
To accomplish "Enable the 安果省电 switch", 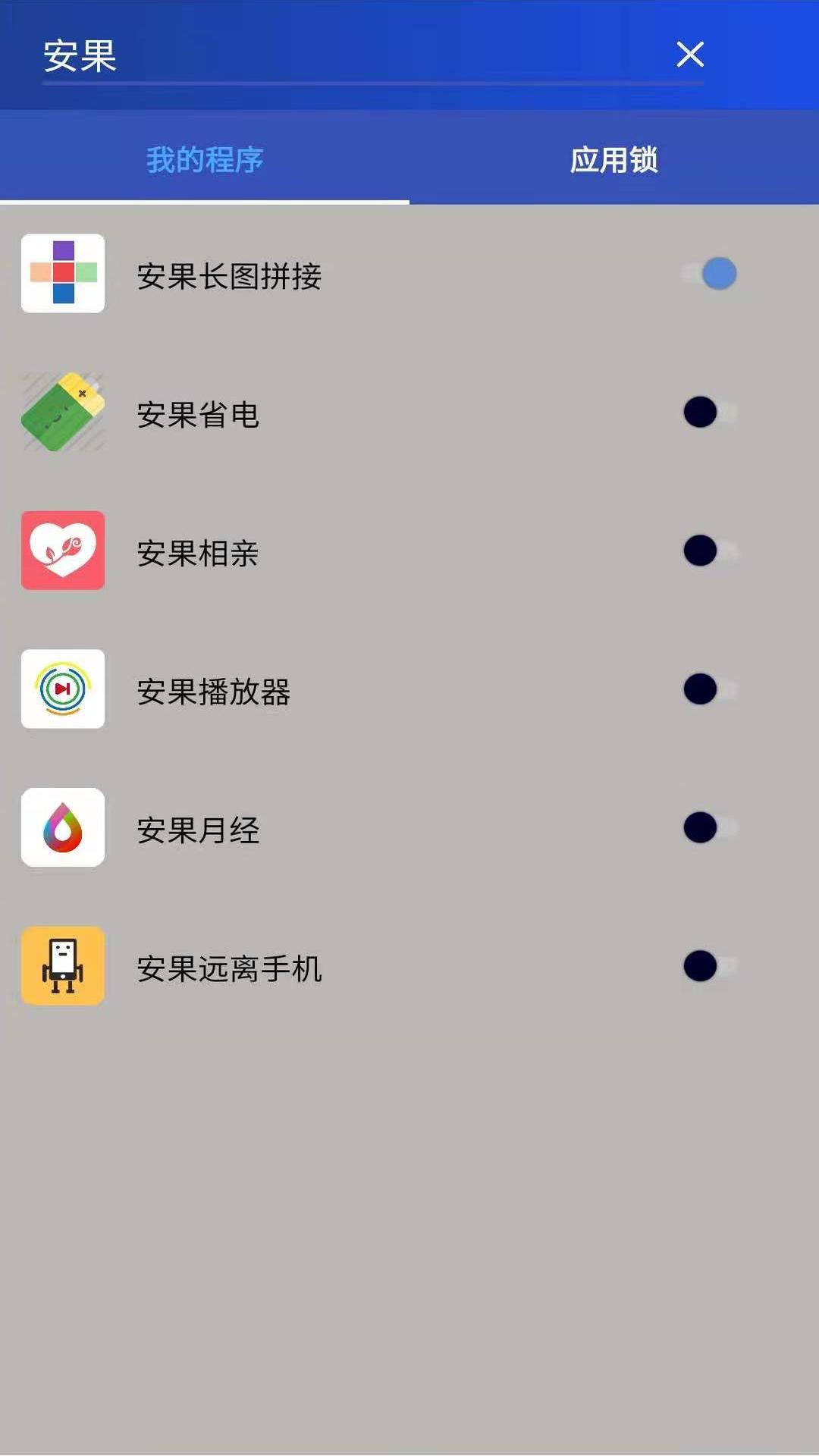I will point(710,413).
